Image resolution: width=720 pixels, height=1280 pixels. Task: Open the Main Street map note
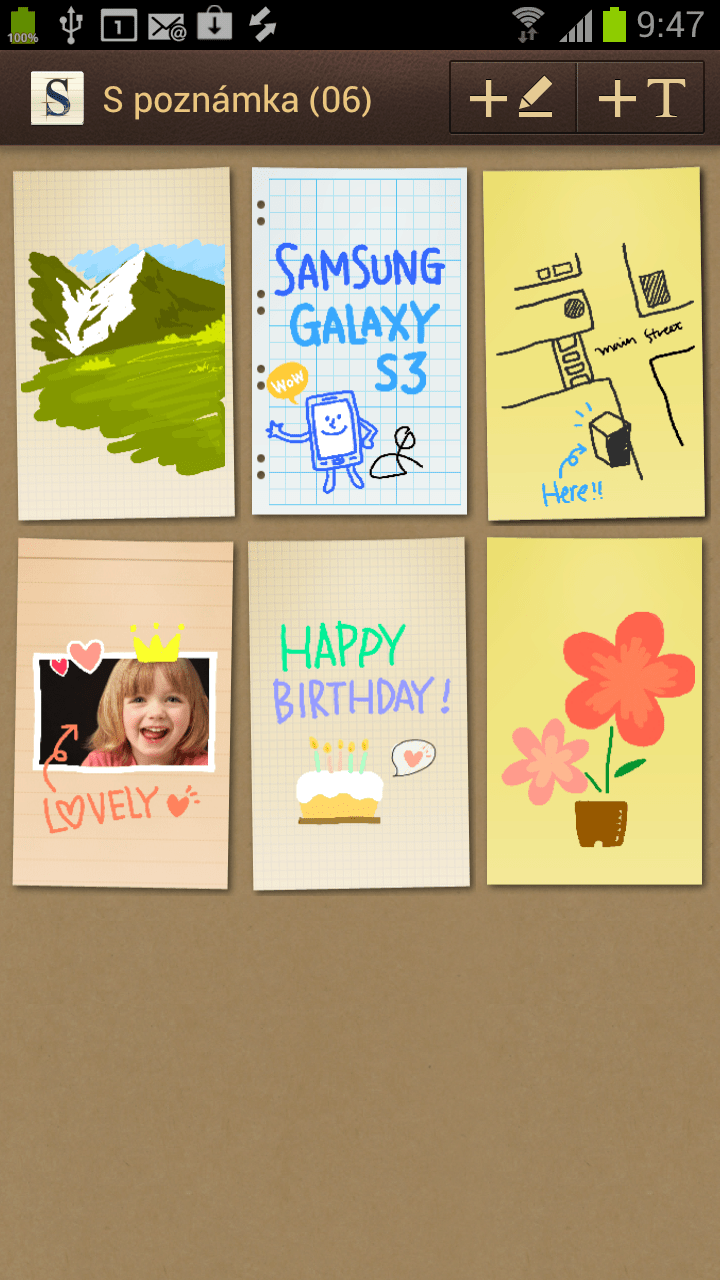pyautogui.click(x=594, y=343)
